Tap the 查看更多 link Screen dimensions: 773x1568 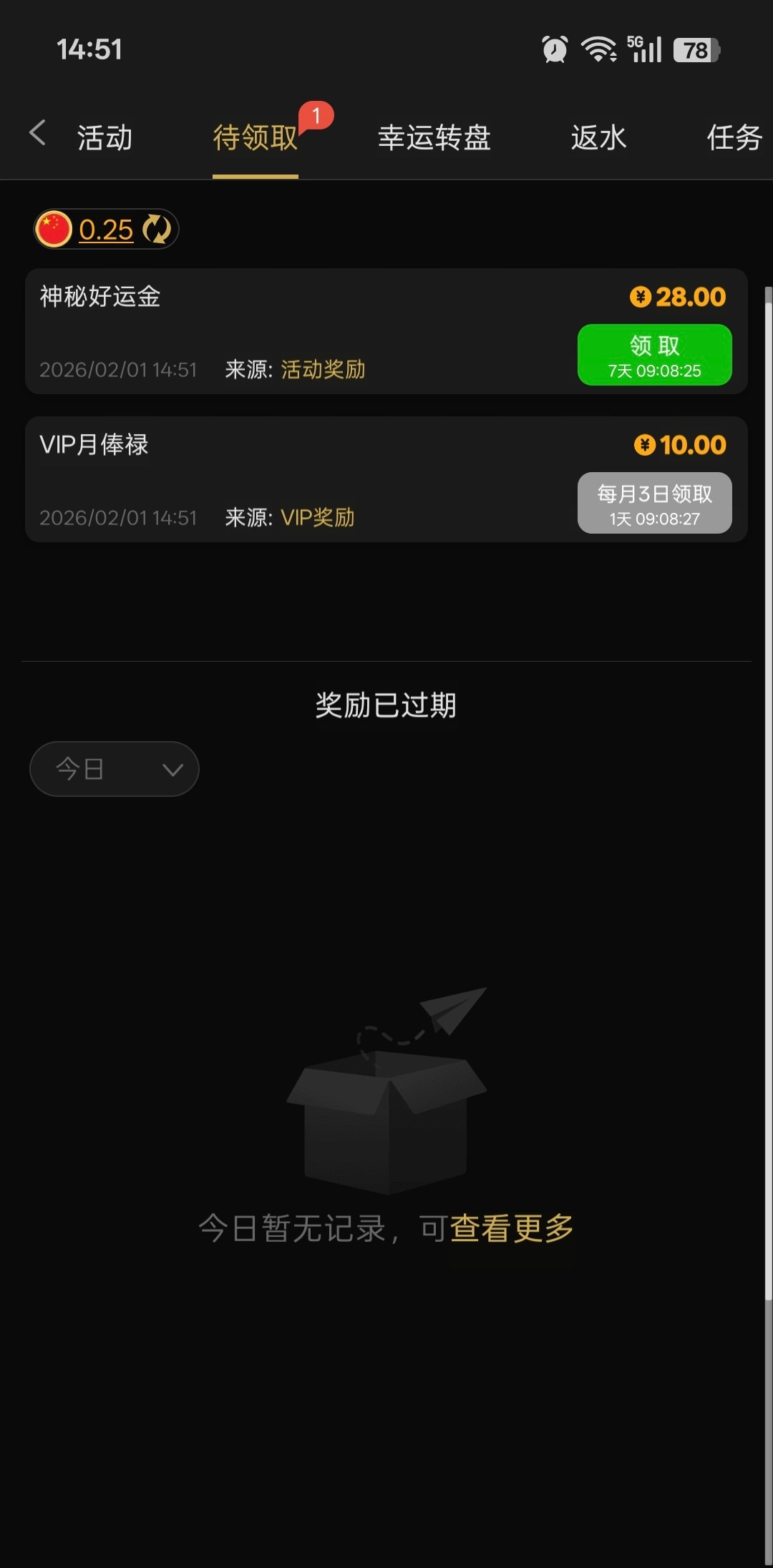512,1229
